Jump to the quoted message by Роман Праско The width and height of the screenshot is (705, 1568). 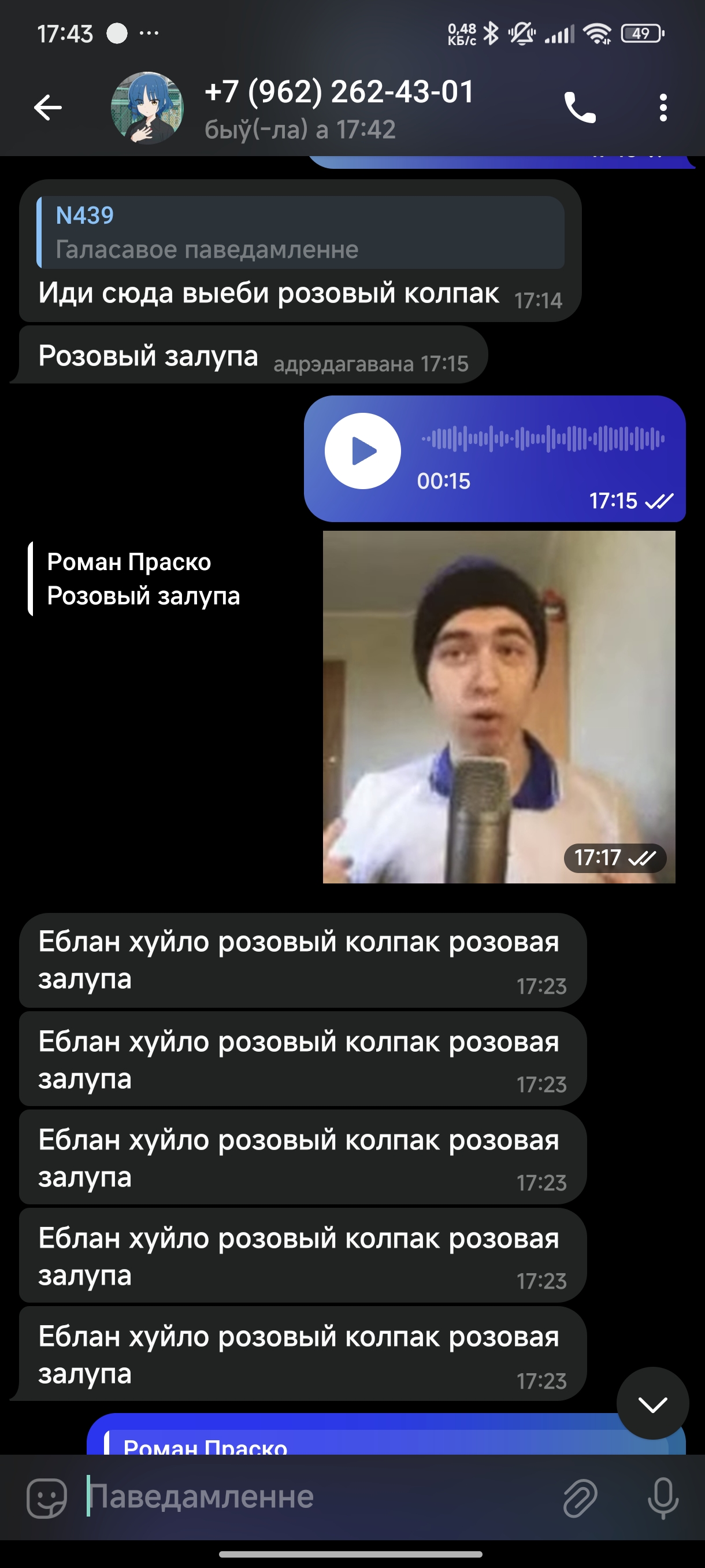click(135, 579)
